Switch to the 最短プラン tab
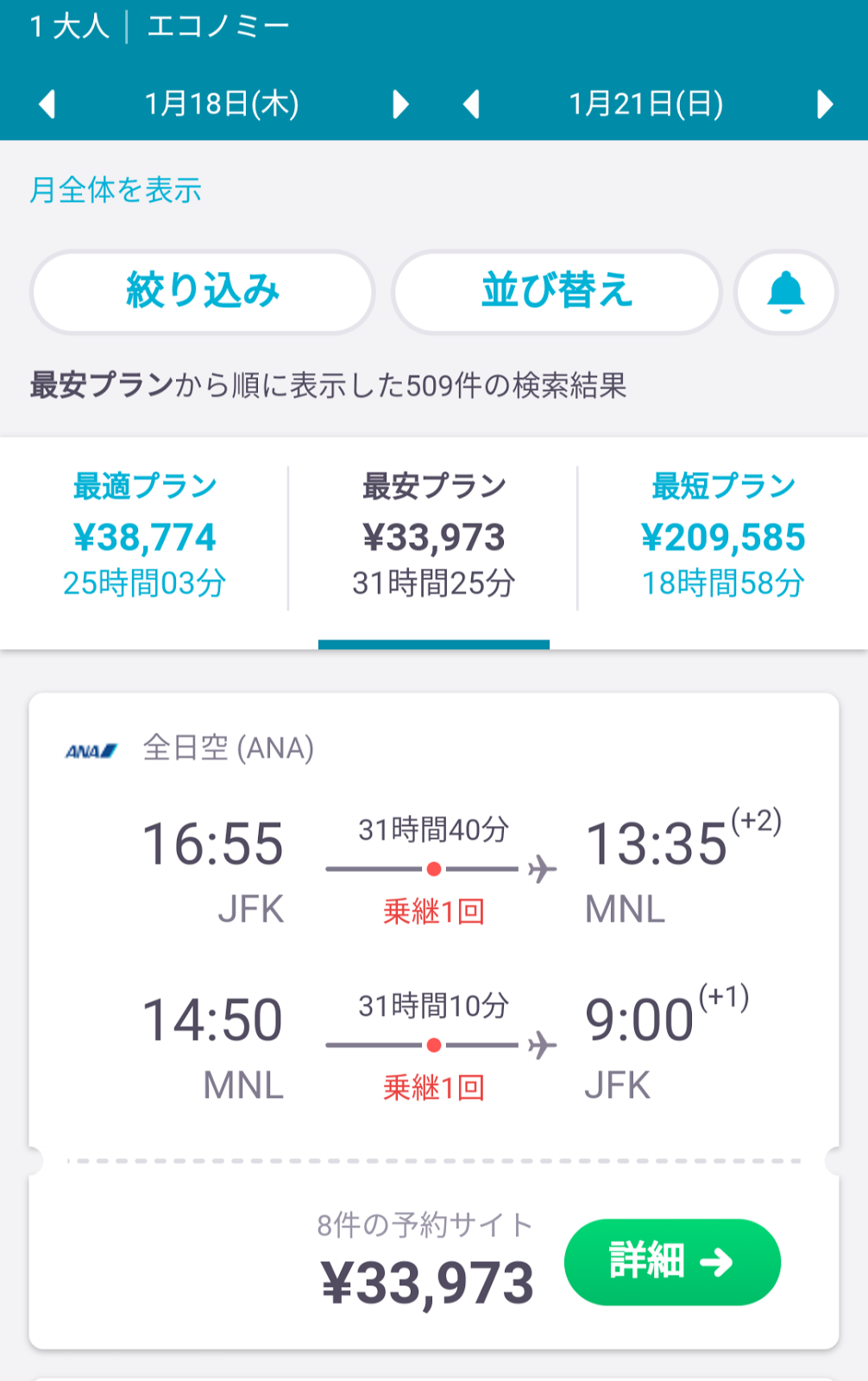This screenshot has width=868, height=1381. click(x=723, y=535)
